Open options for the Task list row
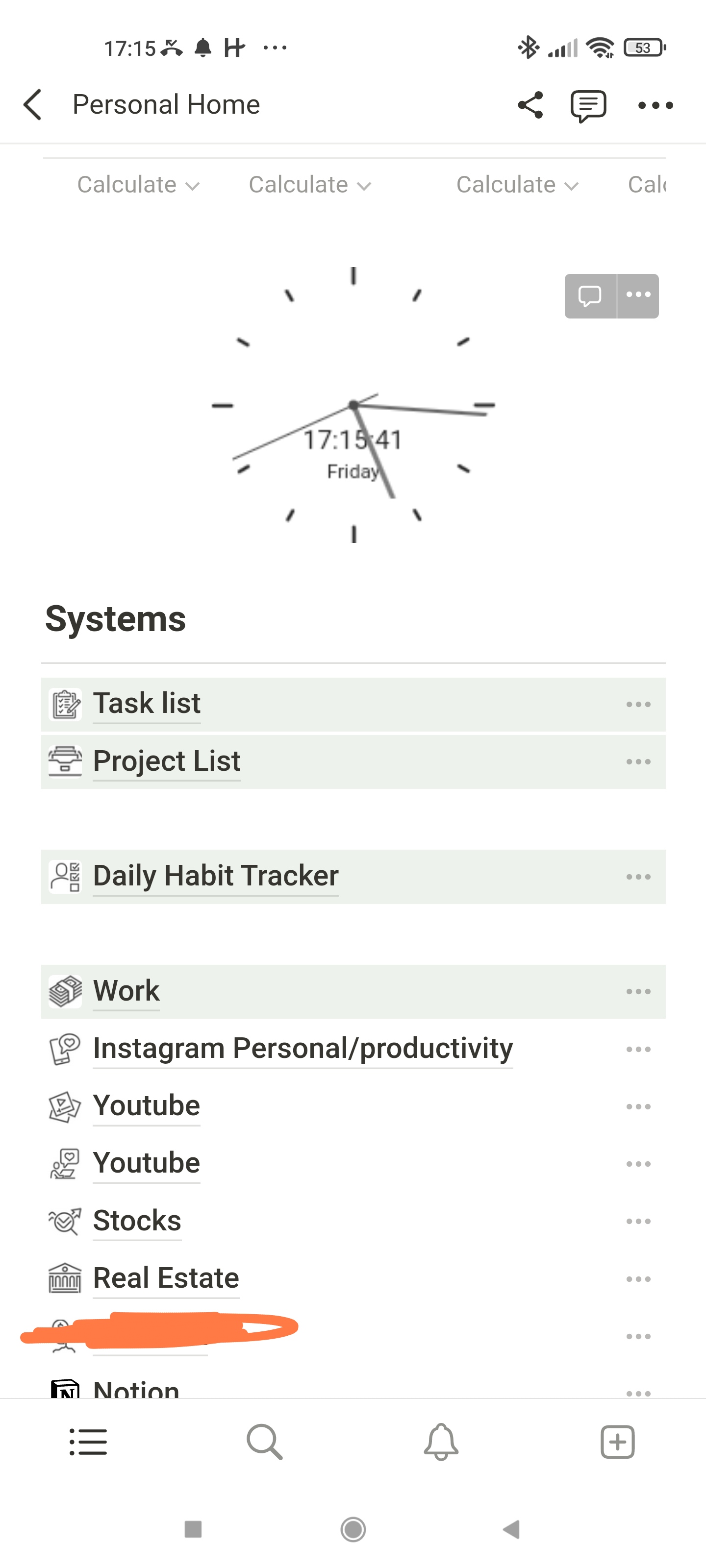 point(638,704)
